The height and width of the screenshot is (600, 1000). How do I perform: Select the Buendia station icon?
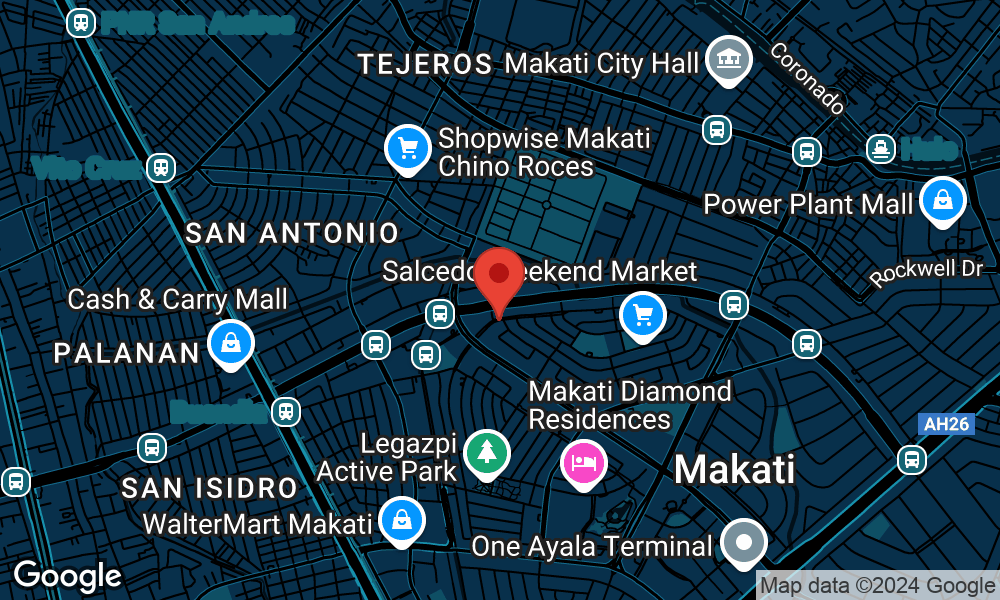[x=286, y=411]
